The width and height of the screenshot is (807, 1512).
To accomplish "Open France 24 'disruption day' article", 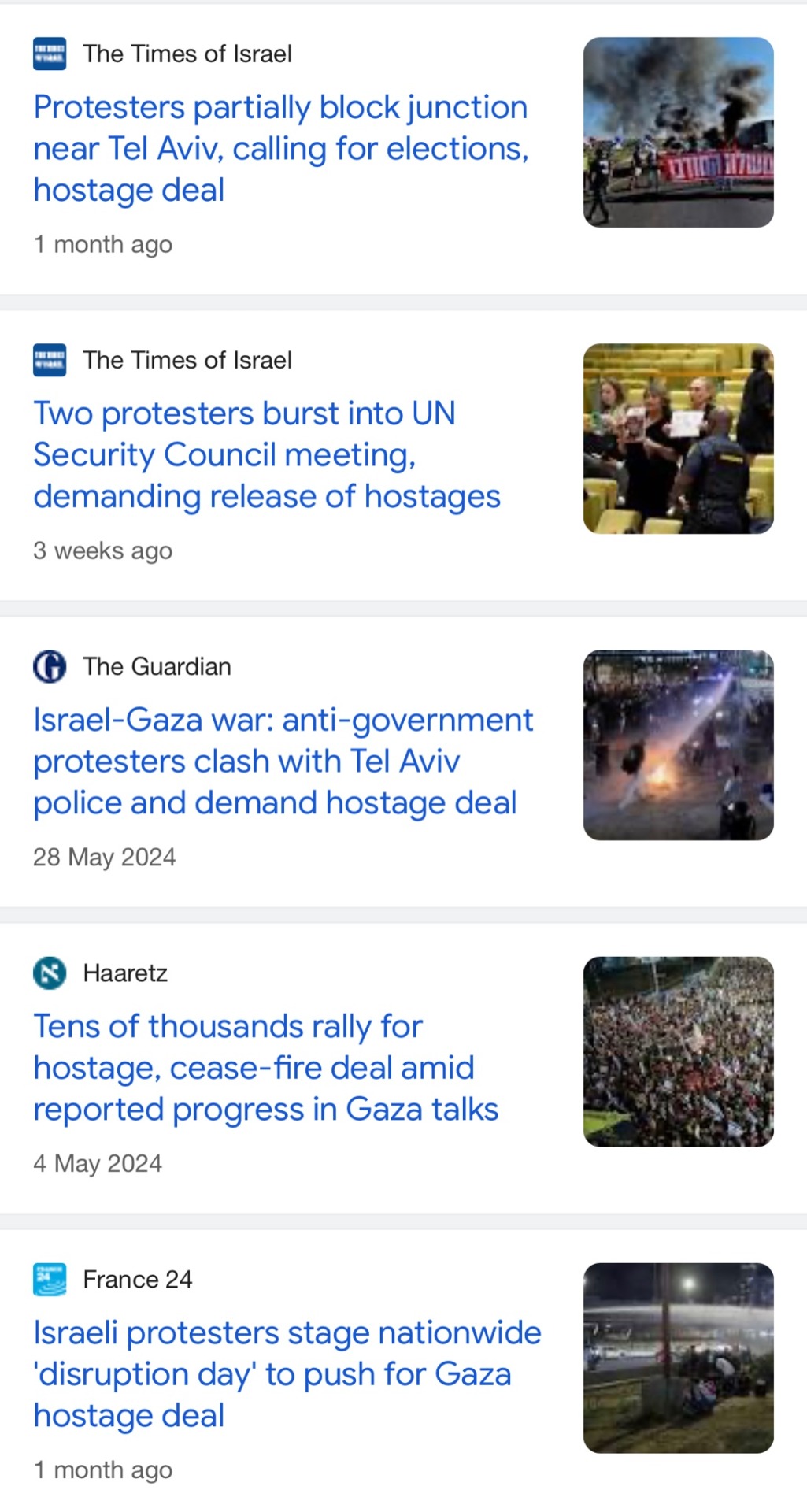I will tap(287, 1373).
